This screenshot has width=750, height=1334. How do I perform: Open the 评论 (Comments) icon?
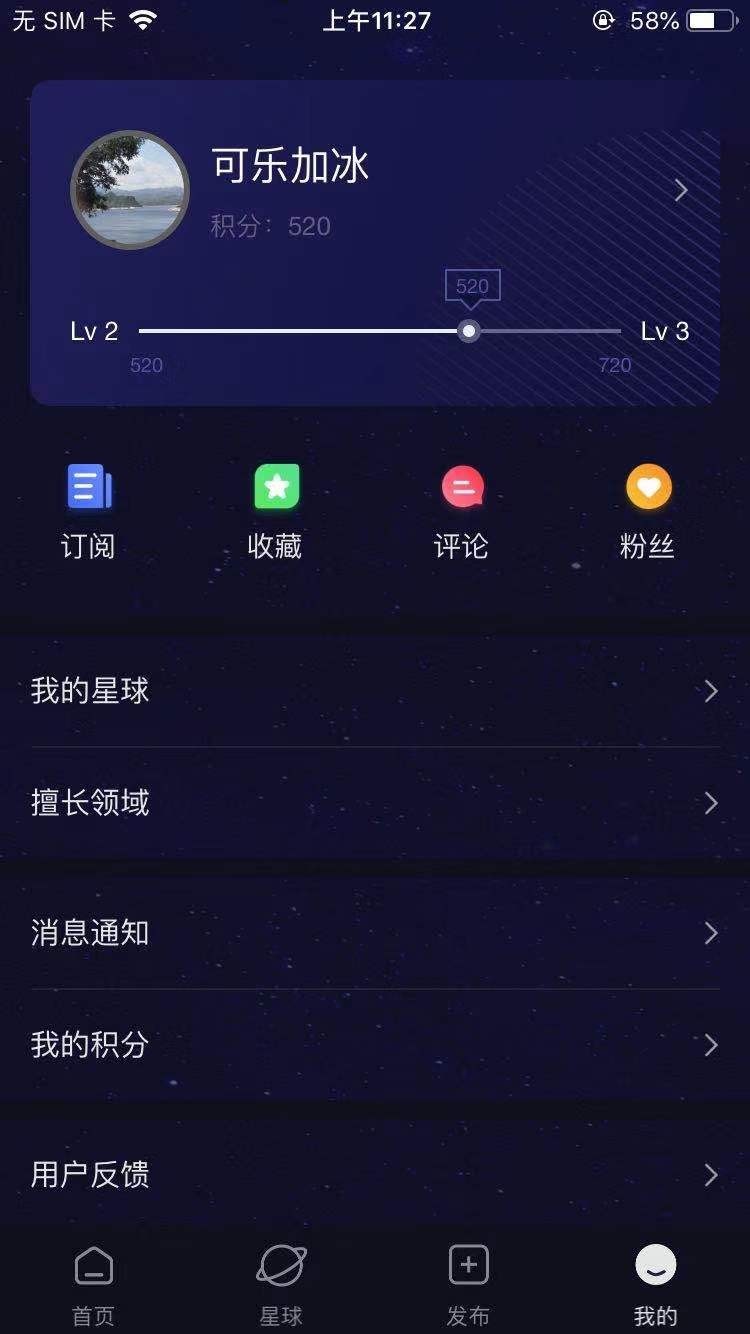(x=462, y=488)
